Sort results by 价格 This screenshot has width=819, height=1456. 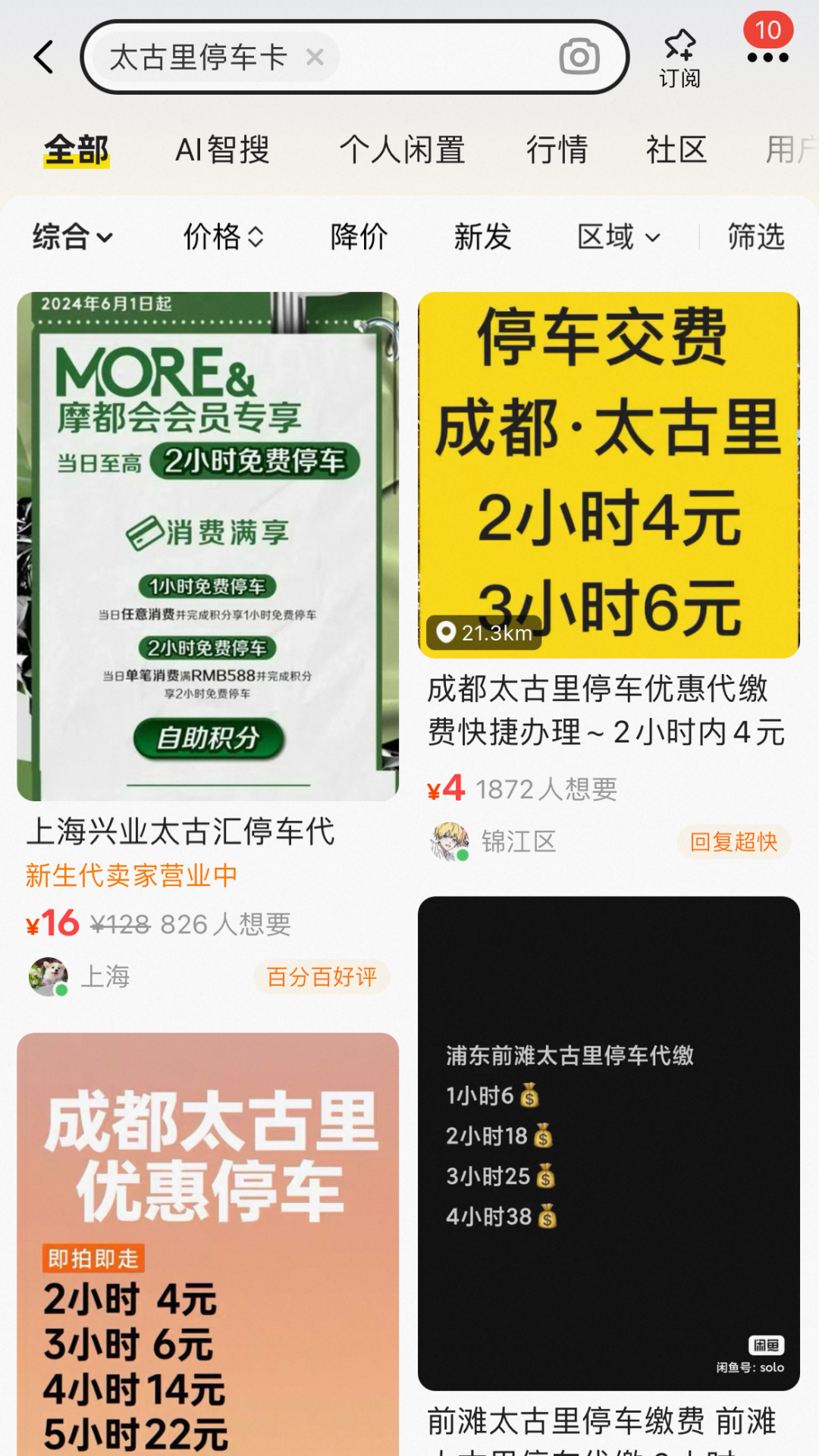223,237
